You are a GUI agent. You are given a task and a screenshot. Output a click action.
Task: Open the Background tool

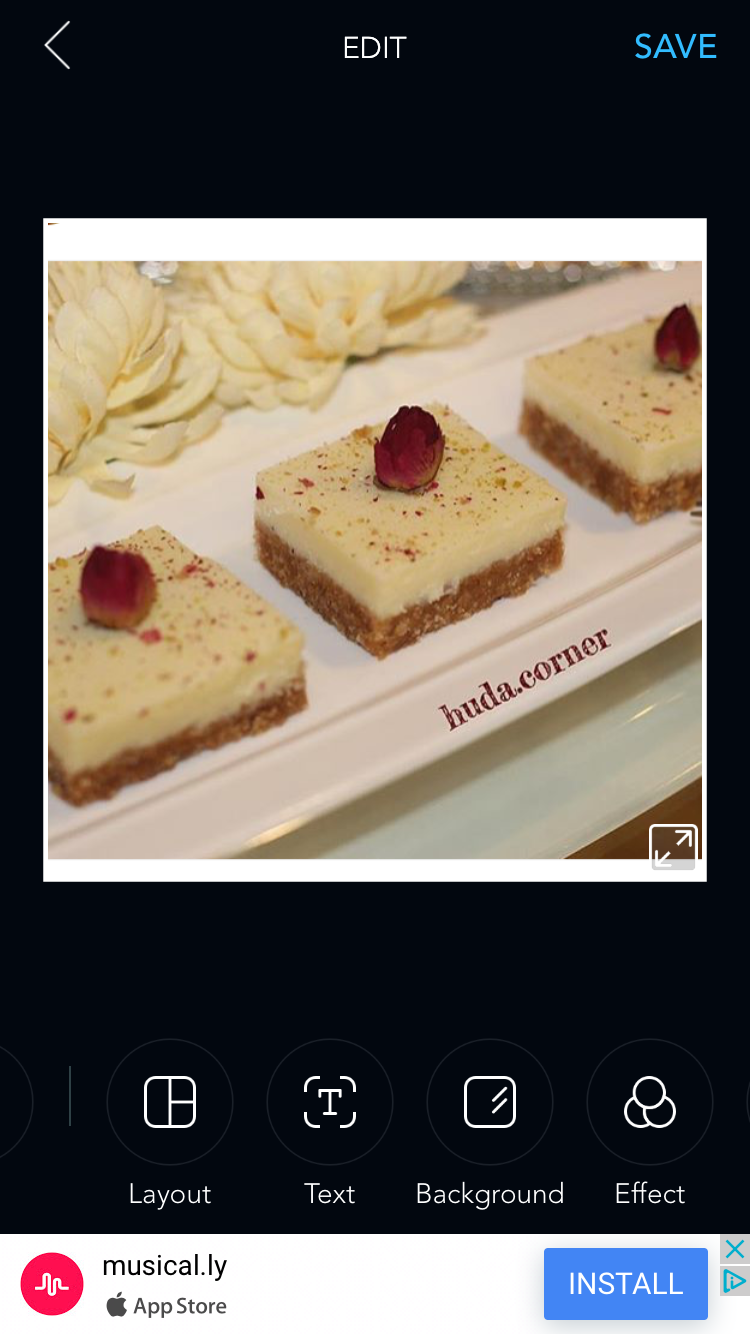490,1102
